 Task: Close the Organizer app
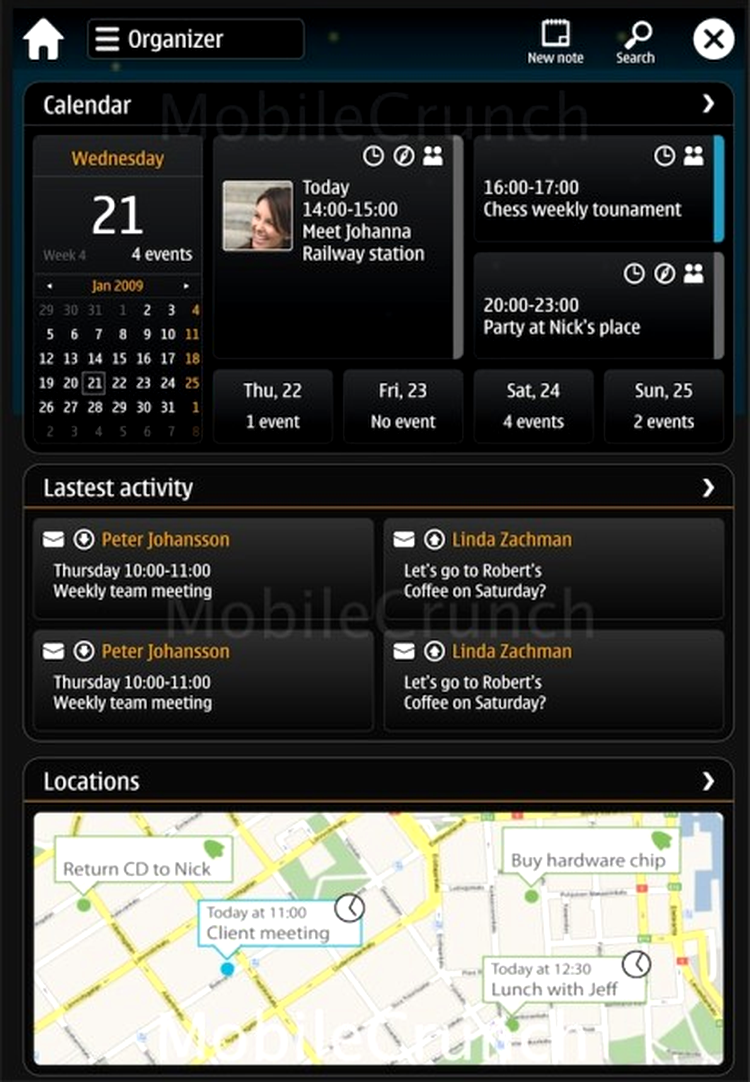(713, 39)
